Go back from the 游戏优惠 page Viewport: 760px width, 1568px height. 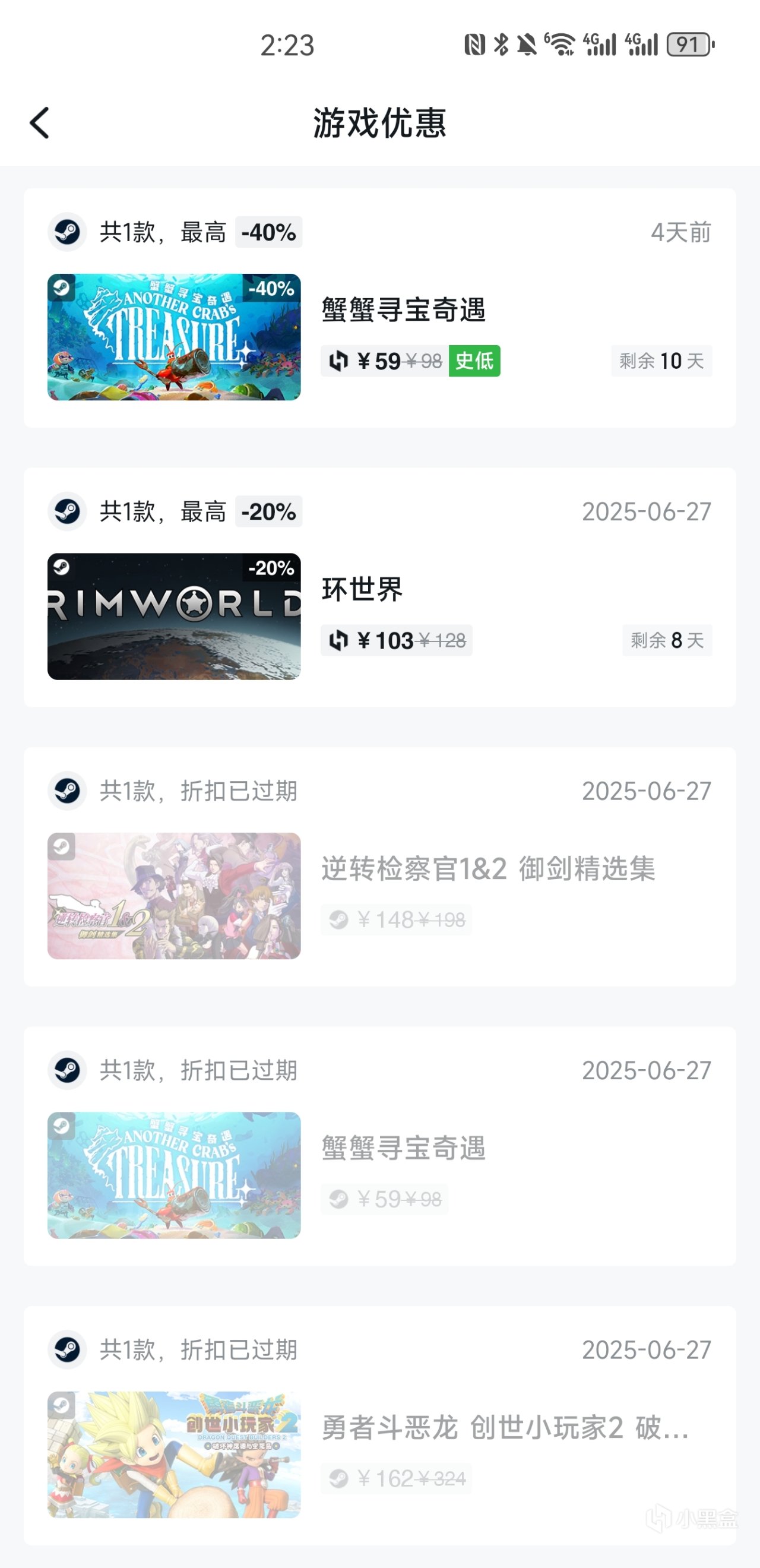pos(40,123)
